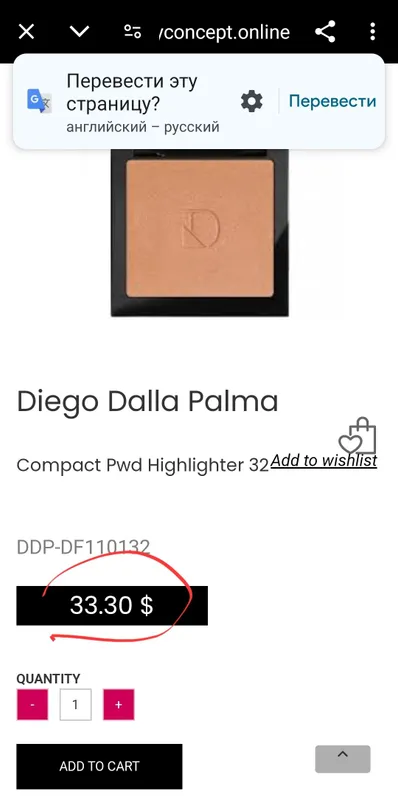Close the browser tab with X
The width and height of the screenshot is (398, 800).
pyautogui.click(x=26, y=32)
